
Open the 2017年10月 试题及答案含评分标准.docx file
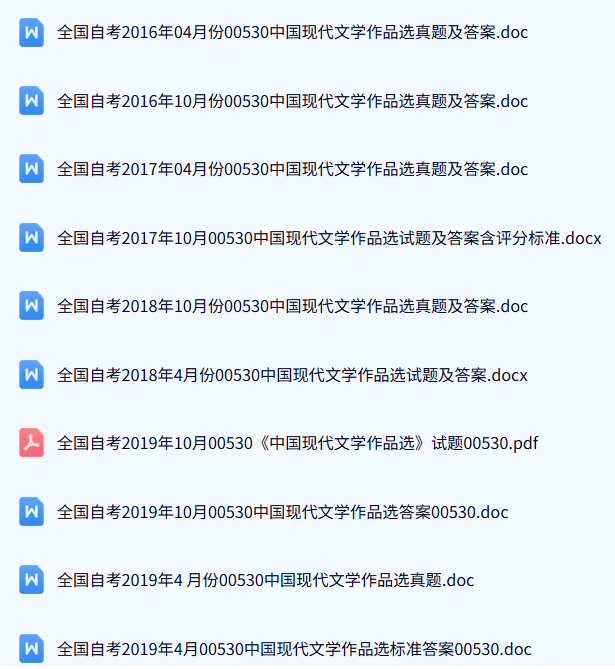[329, 238]
